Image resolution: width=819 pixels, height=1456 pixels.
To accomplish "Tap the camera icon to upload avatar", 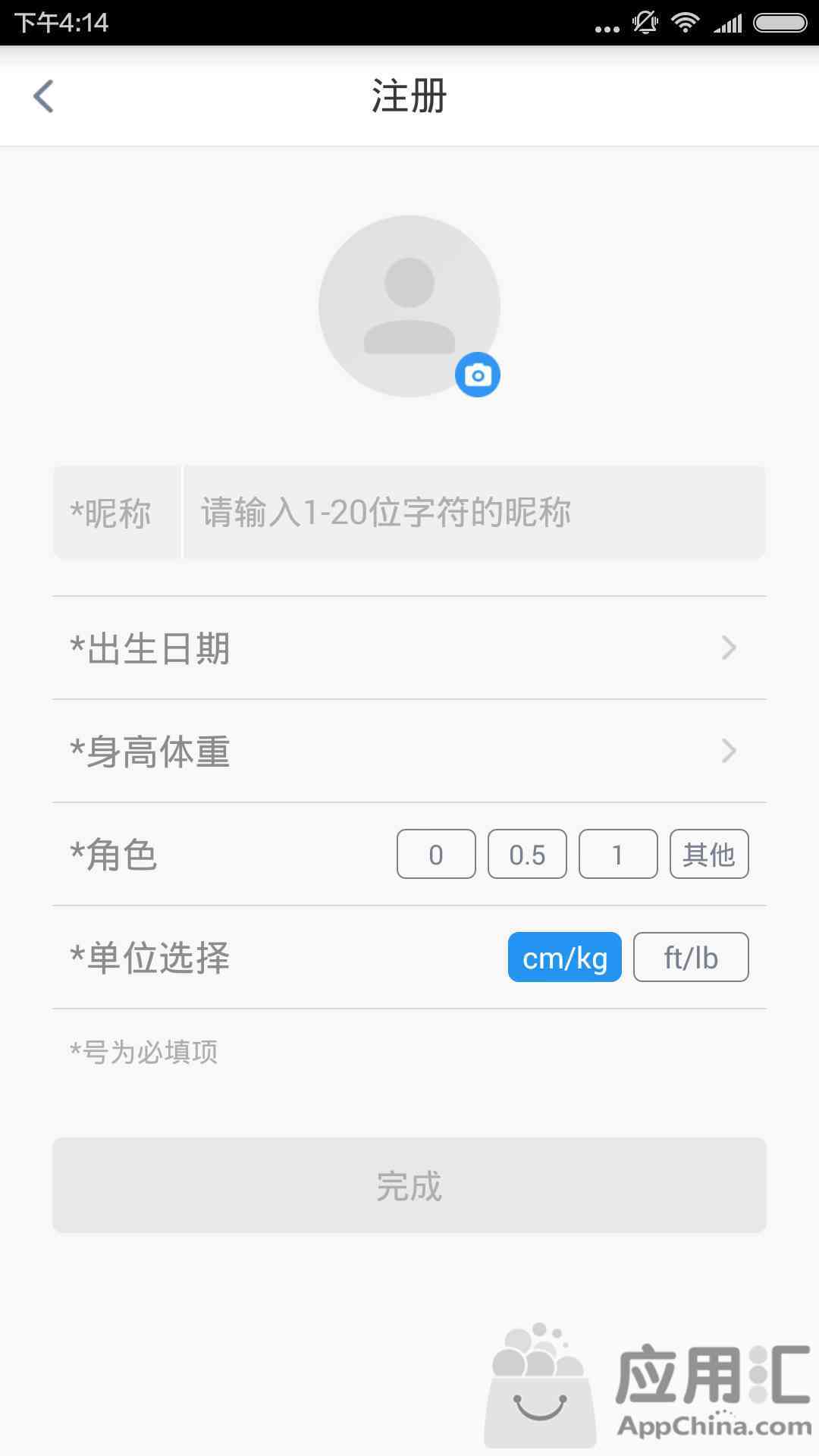I will (x=478, y=375).
